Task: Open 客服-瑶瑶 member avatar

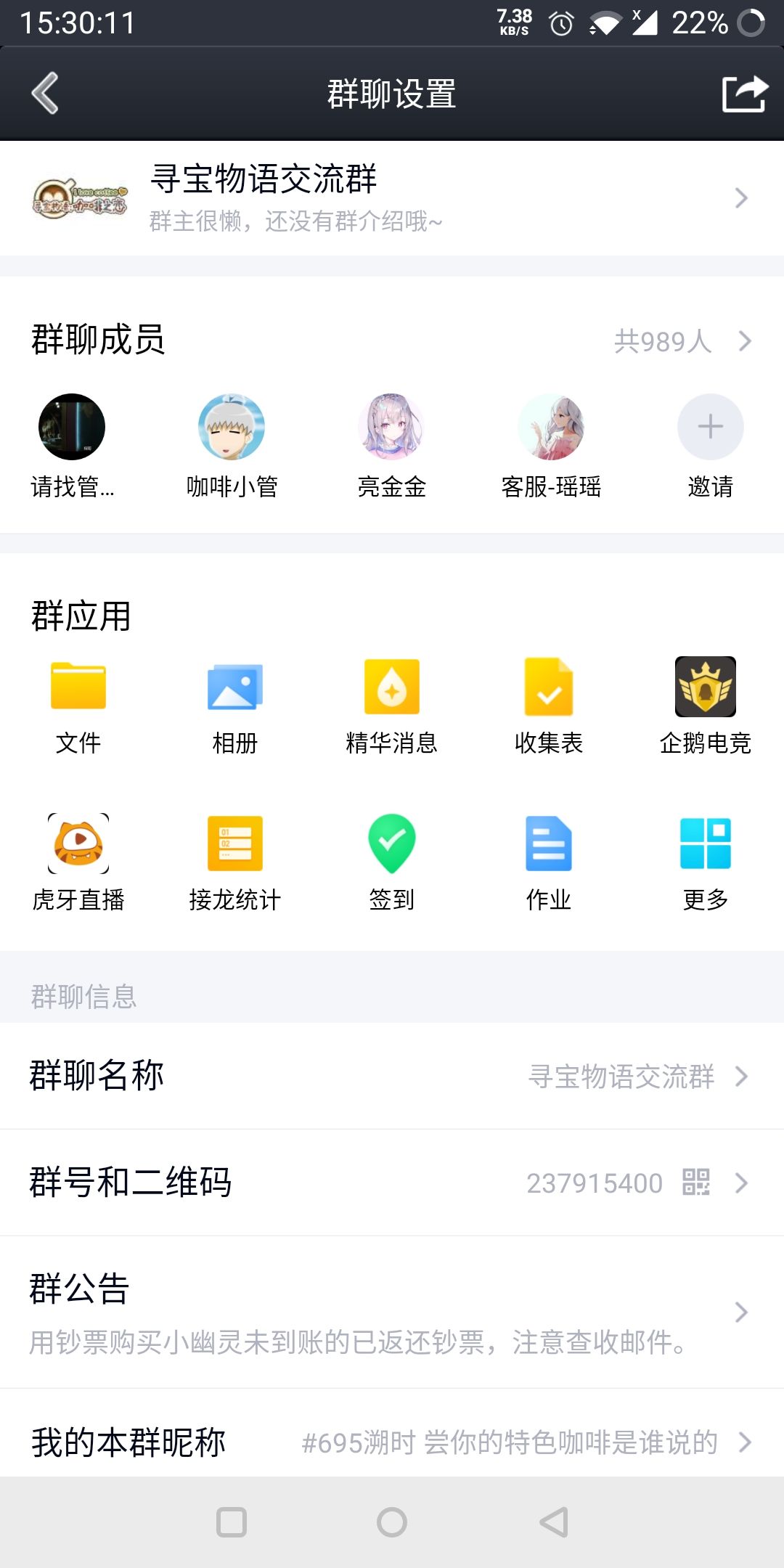Action: pyautogui.click(x=552, y=427)
